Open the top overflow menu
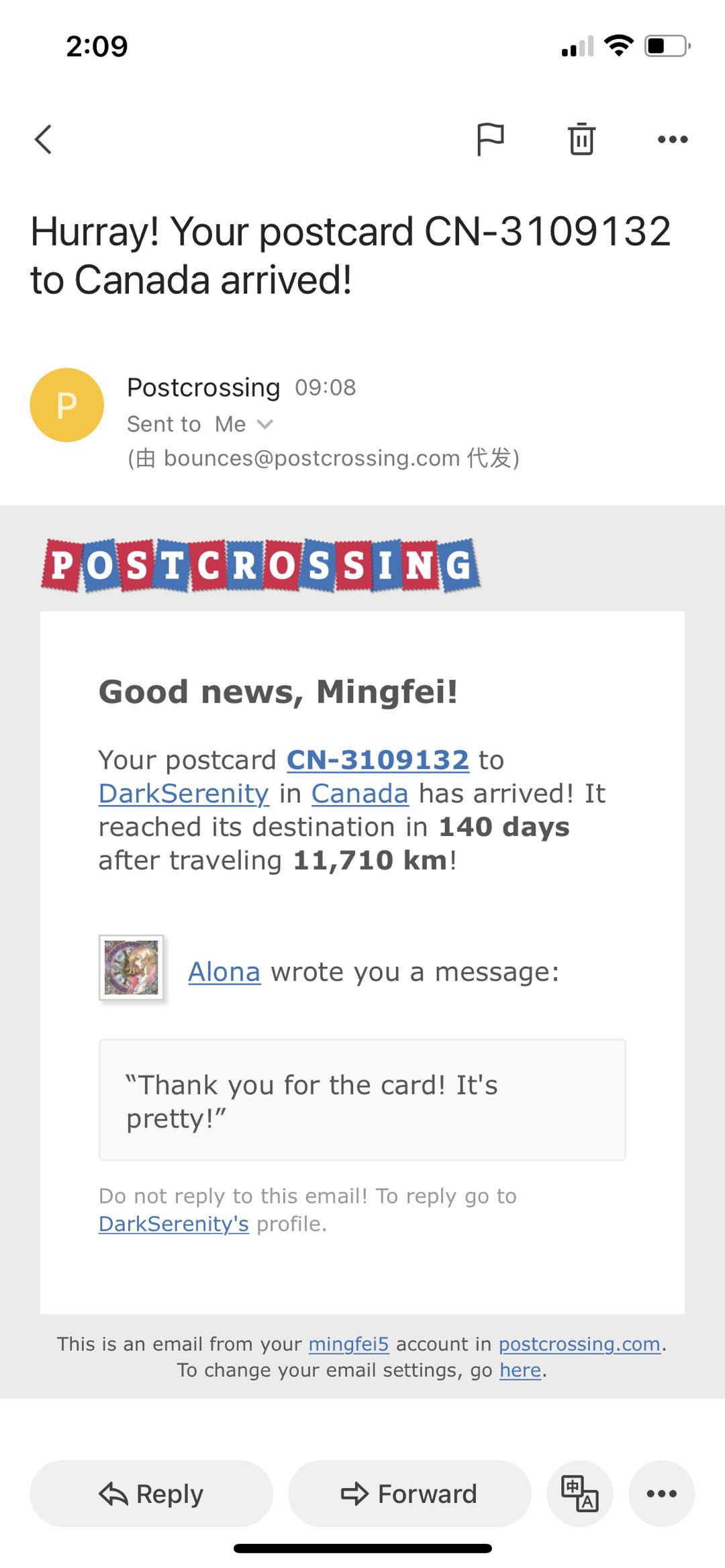The image size is (725, 1568). [673, 140]
